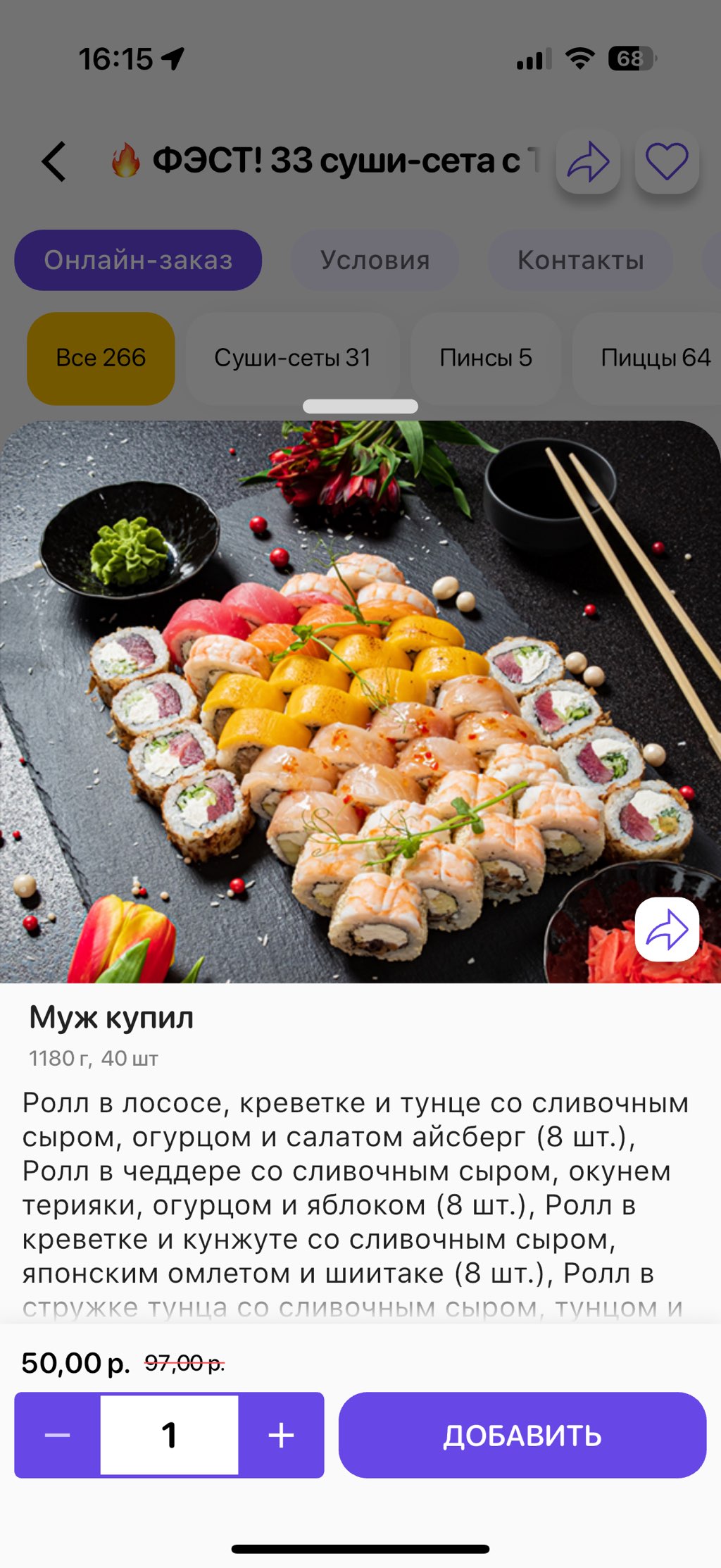Decrease quantity with the minus button
The image size is (721, 1568).
coord(58,1435)
